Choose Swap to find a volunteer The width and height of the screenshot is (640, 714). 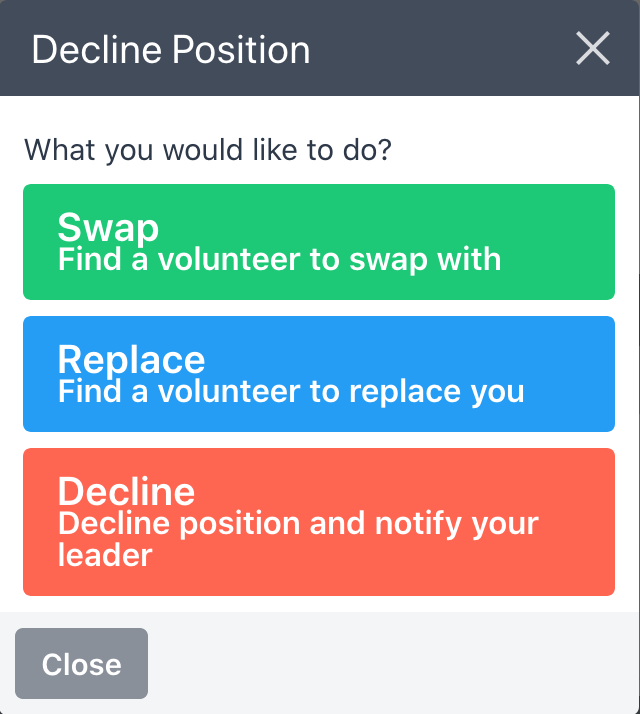(319, 242)
